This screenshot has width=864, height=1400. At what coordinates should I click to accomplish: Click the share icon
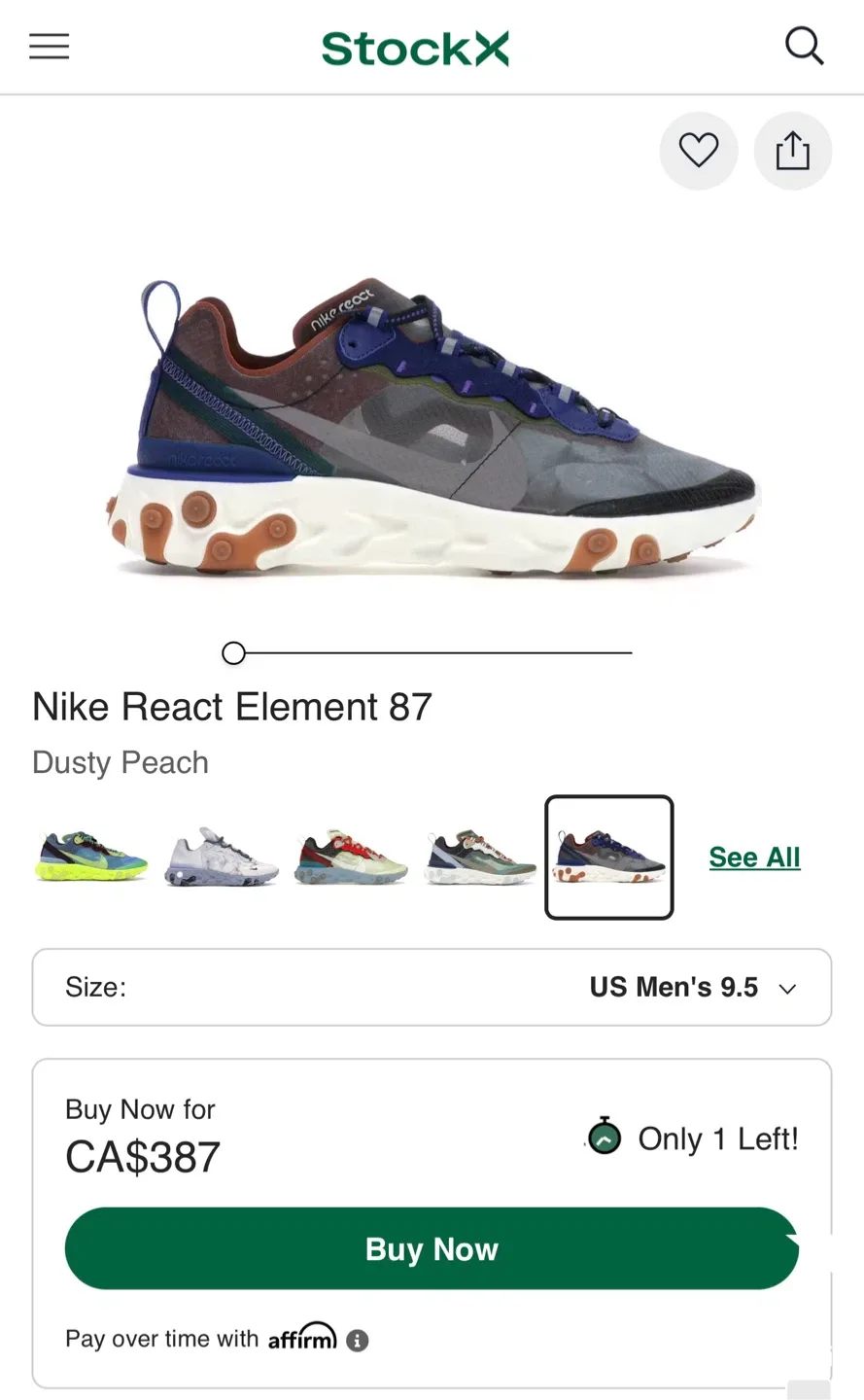click(793, 151)
